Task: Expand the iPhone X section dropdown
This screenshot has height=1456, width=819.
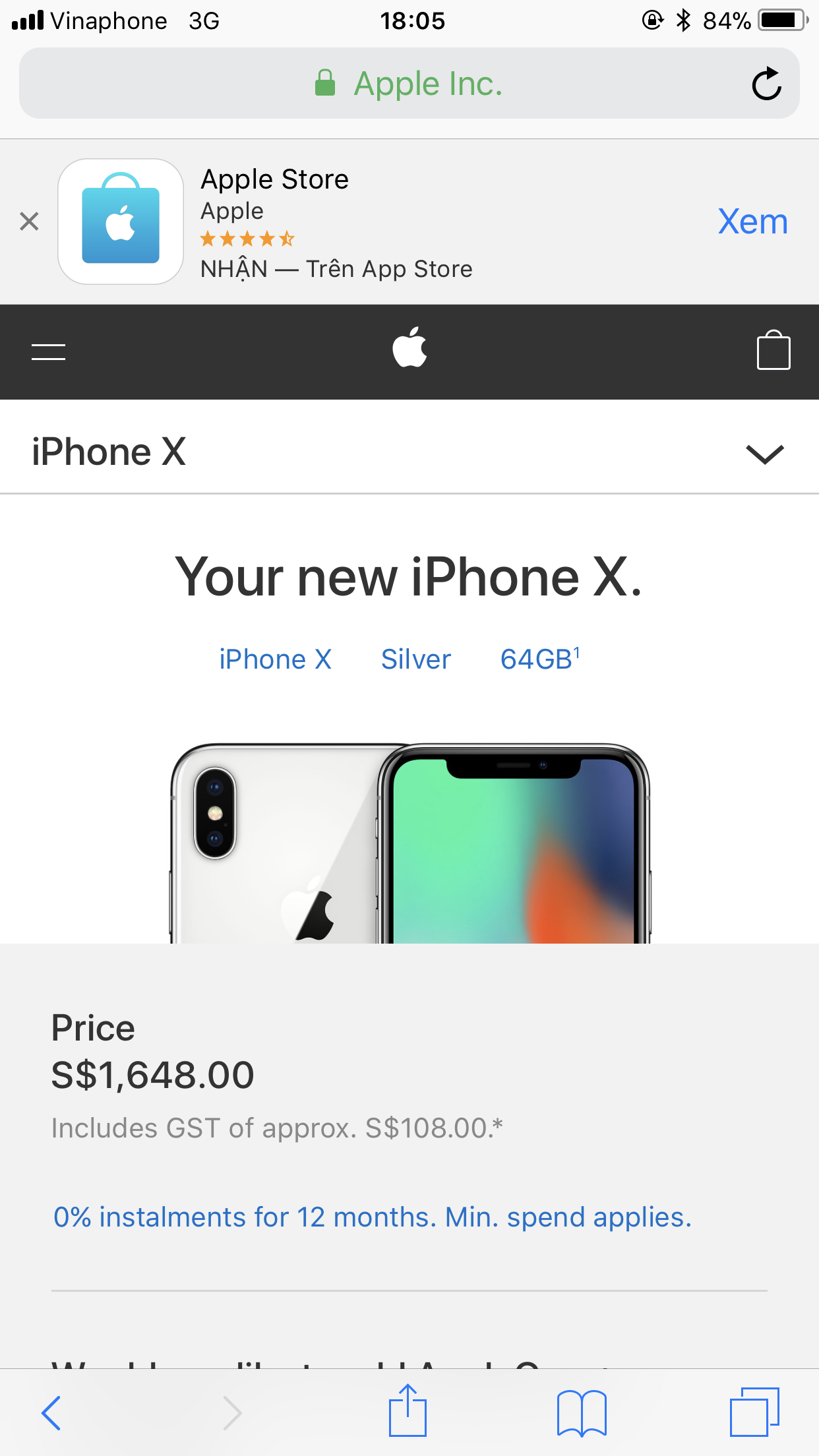Action: coord(764,454)
